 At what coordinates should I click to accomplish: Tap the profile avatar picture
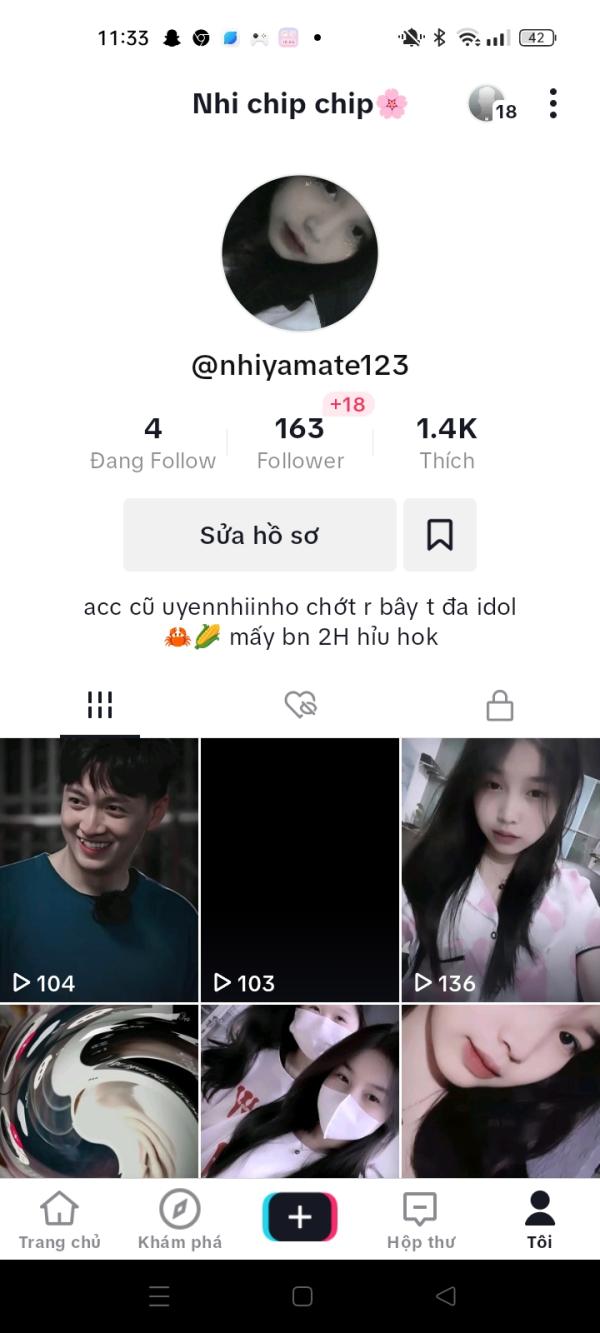(x=300, y=253)
